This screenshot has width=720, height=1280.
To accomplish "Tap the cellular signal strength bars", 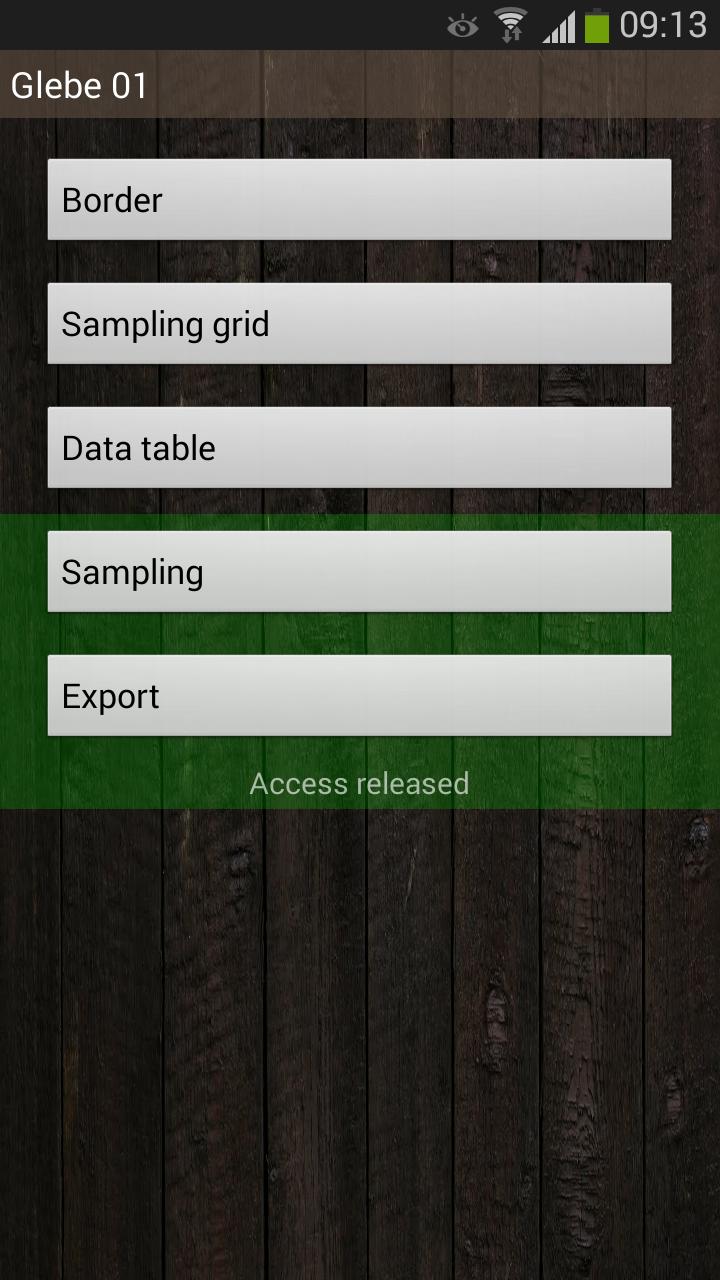I will click(557, 27).
